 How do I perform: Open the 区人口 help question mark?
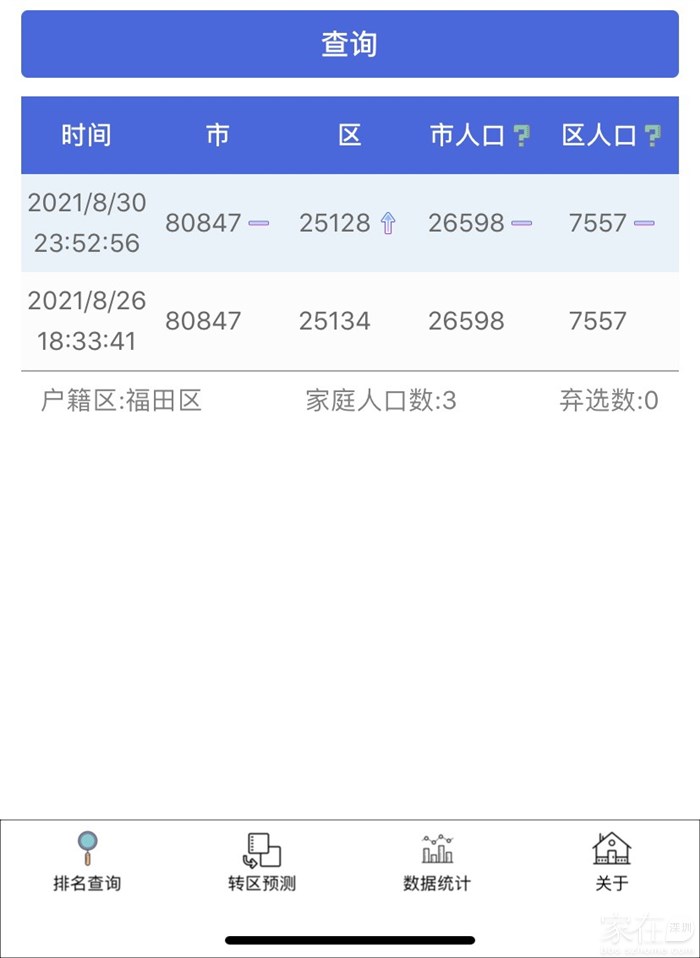tap(653, 136)
